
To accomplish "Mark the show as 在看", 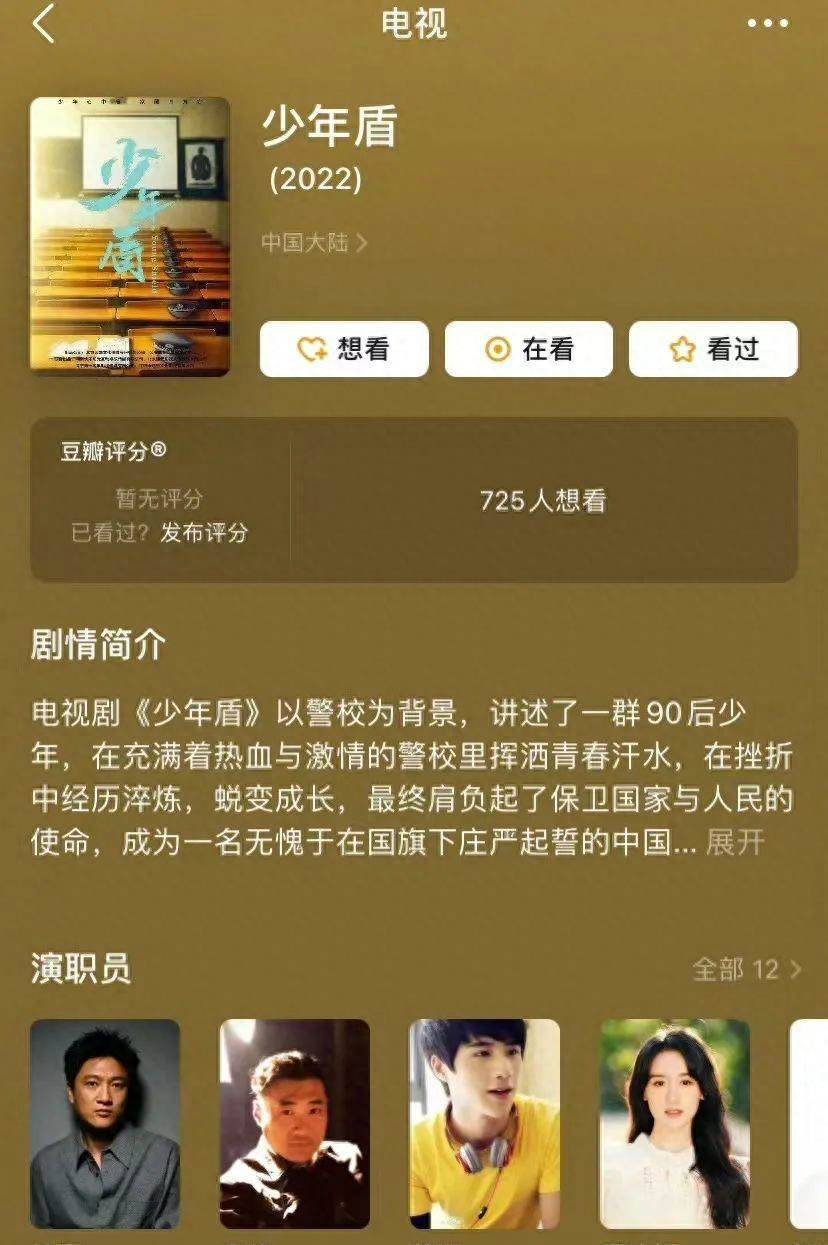I will point(528,349).
